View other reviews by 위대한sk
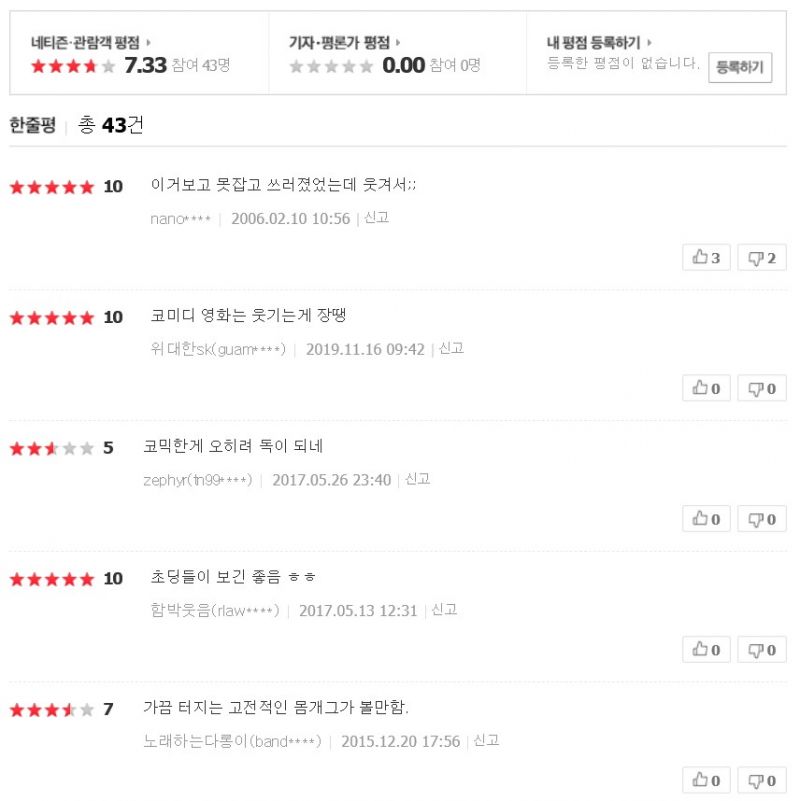Screen dimensions: 800x801 coord(218,350)
